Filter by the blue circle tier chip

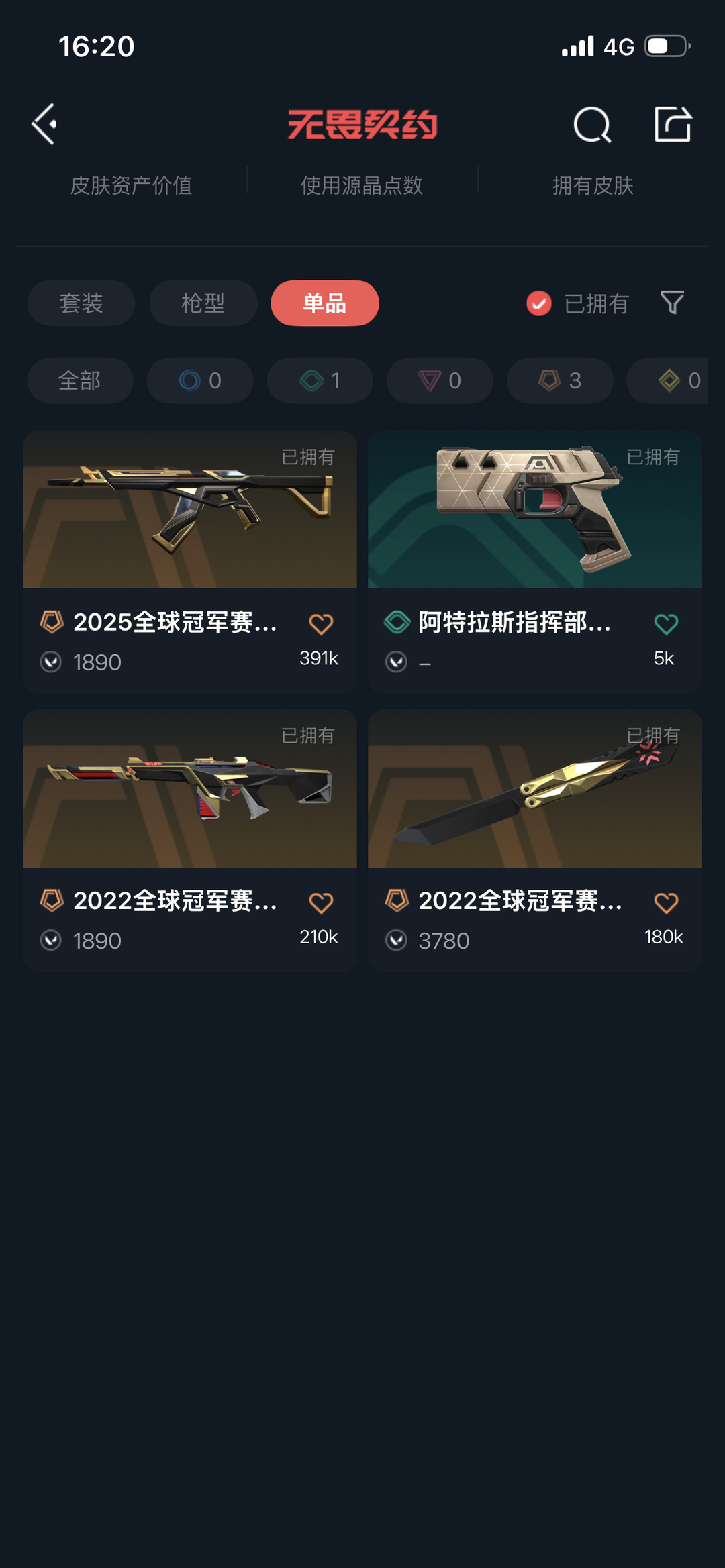coord(200,380)
